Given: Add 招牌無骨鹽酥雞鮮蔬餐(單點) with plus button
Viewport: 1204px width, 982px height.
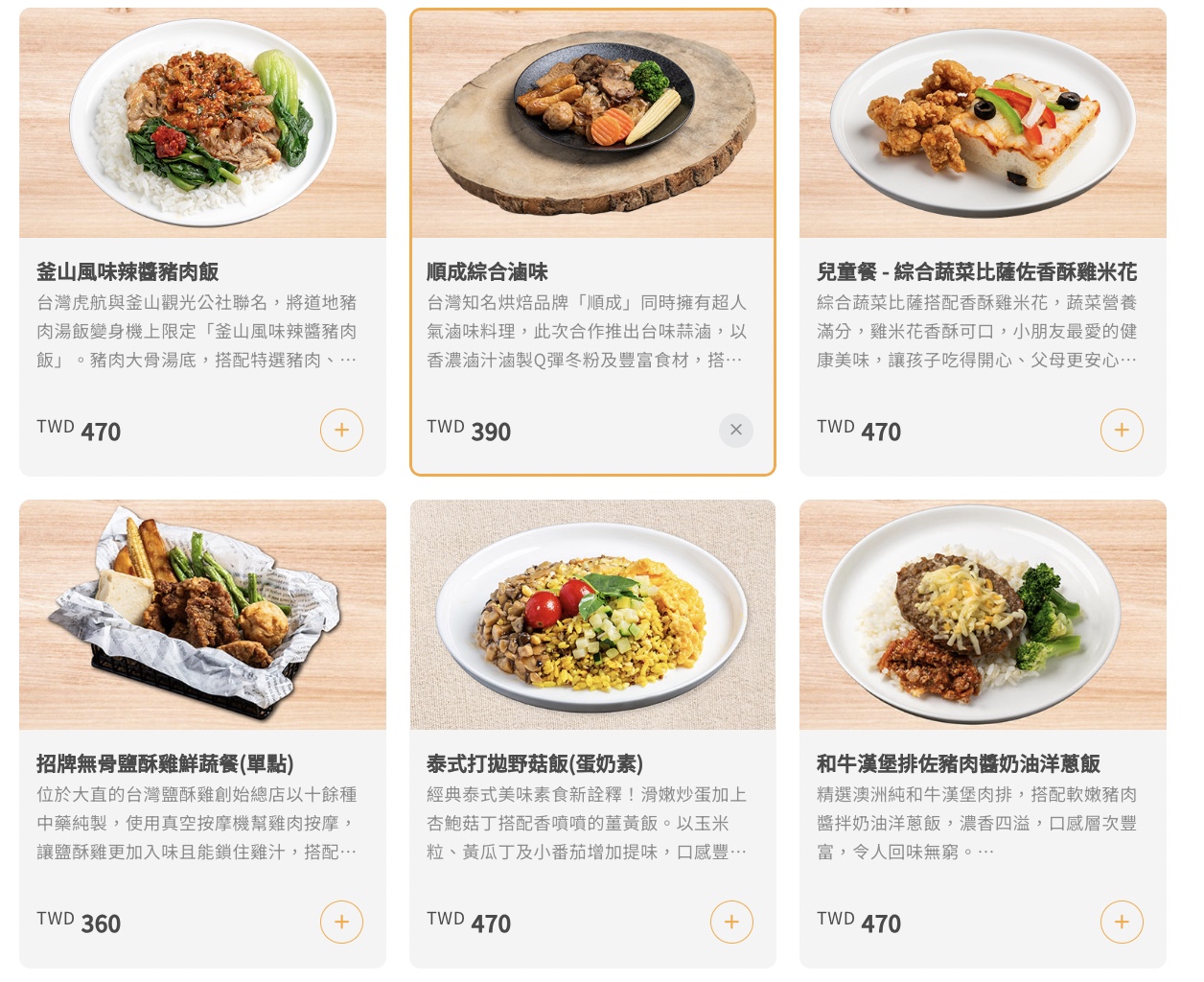Looking at the screenshot, I should pos(341,923).
